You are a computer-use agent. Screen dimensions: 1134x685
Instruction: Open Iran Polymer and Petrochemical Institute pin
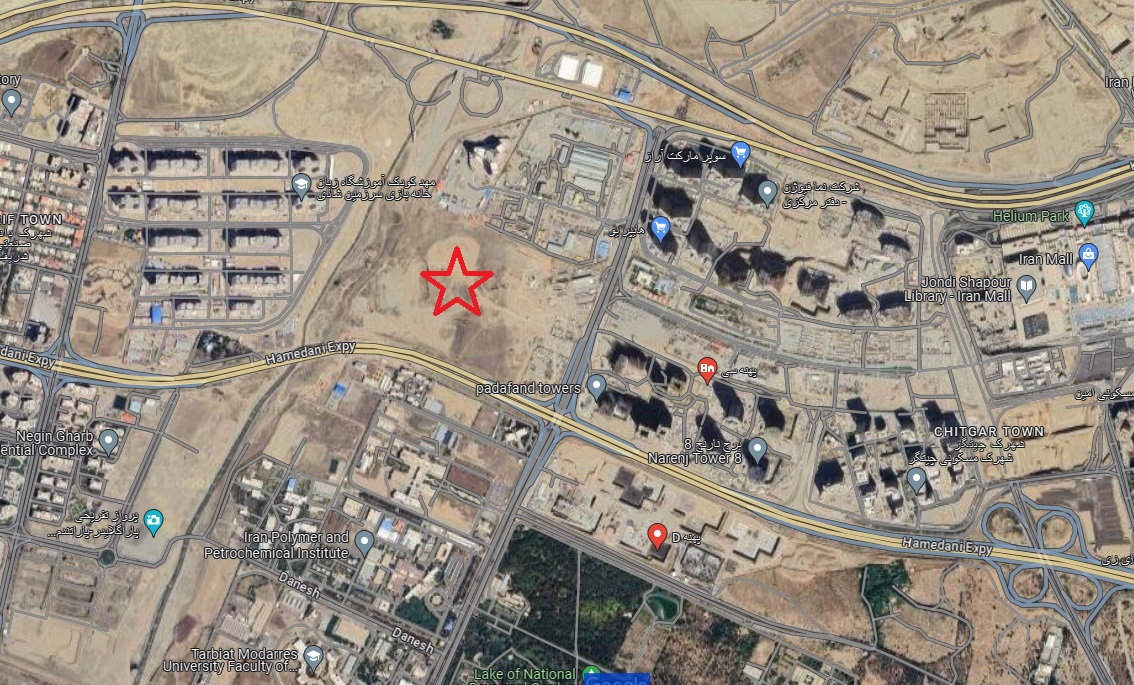[x=364, y=542]
